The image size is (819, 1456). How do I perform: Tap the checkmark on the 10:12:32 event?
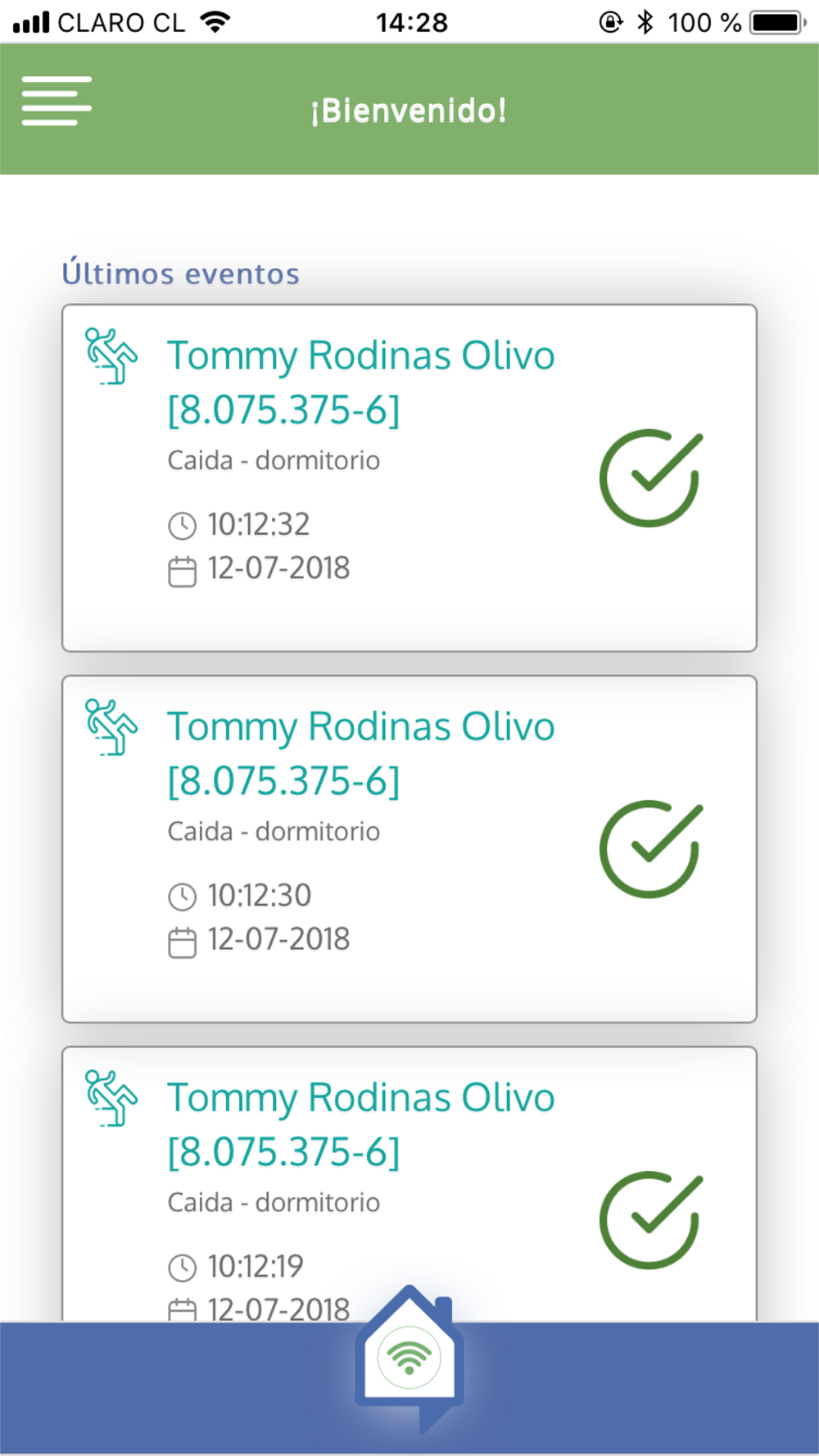651,478
